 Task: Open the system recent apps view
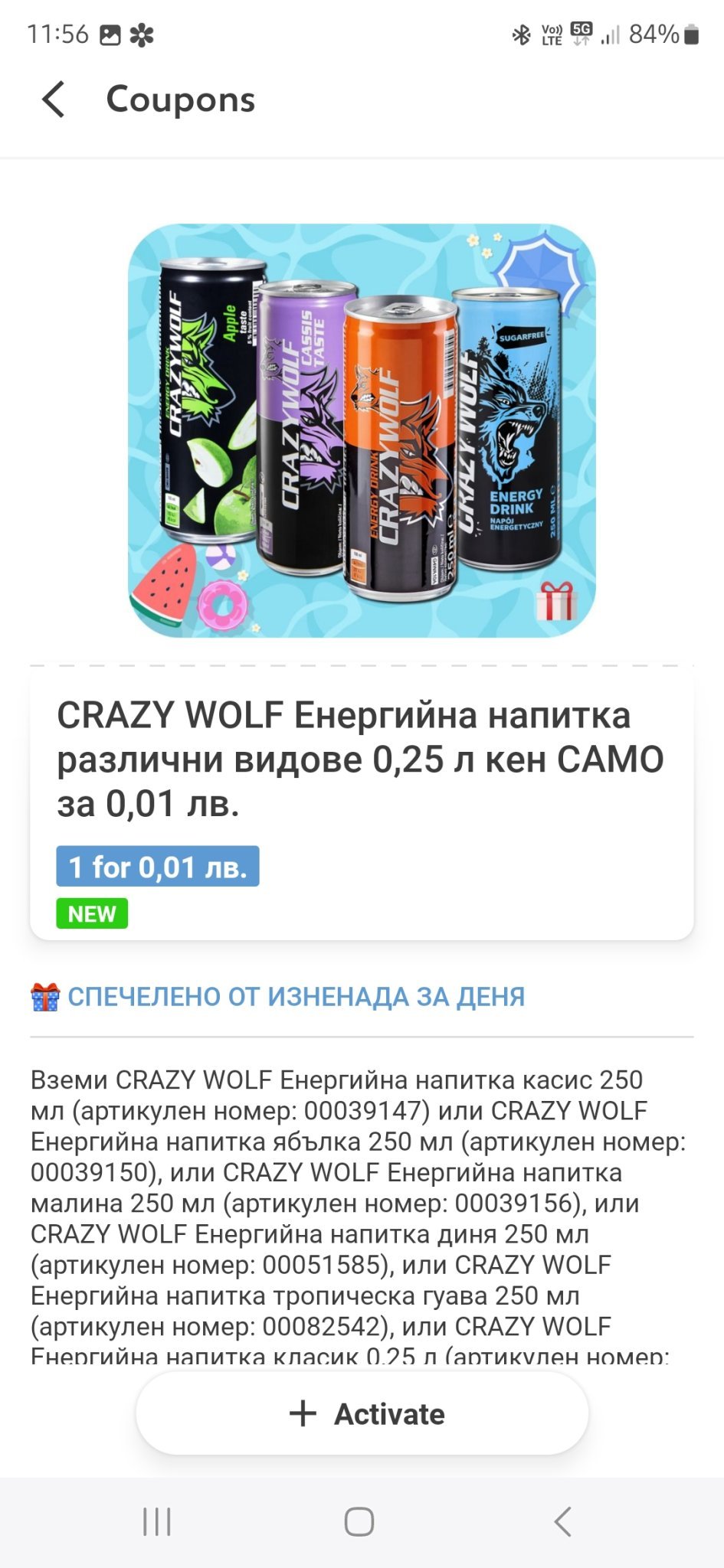[x=157, y=1522]
